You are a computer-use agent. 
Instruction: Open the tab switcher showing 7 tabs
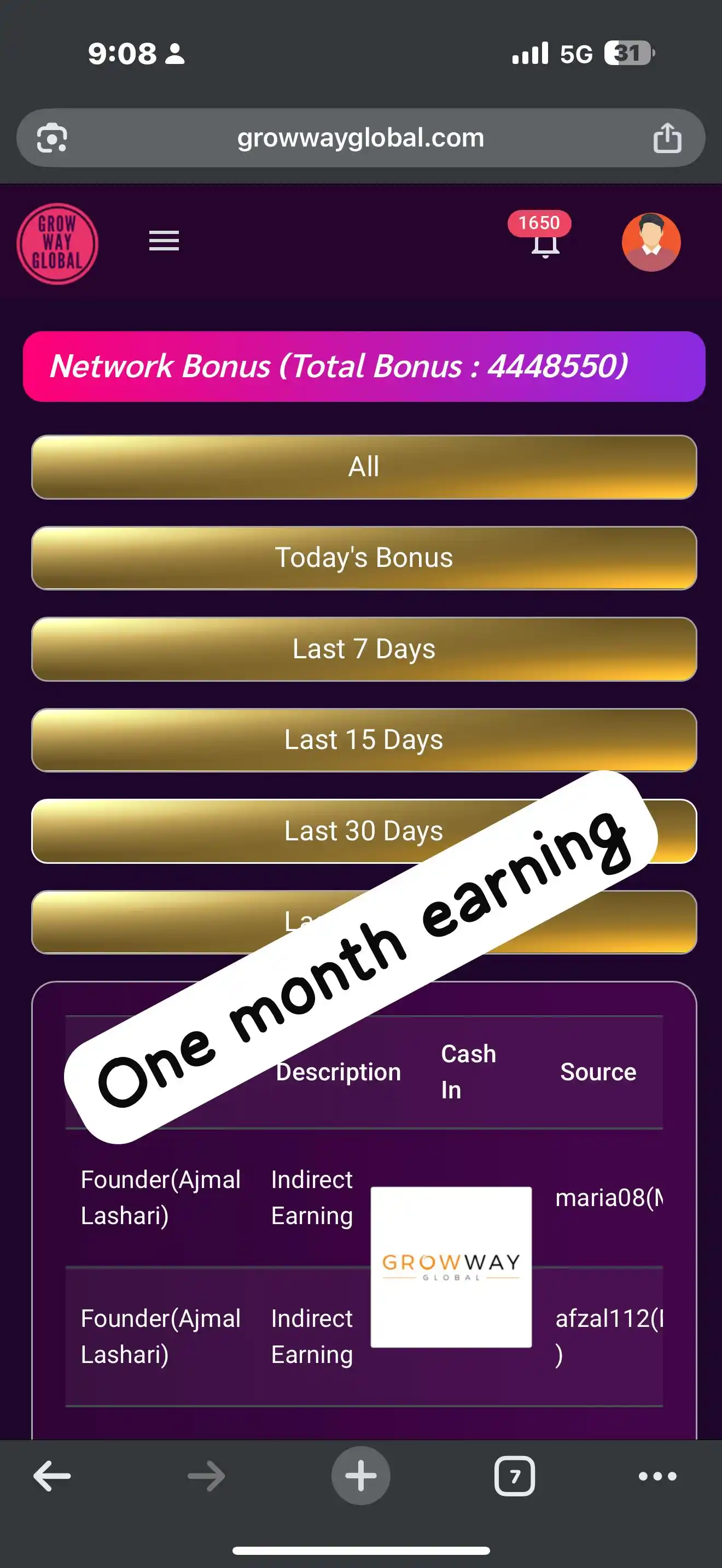coord(514,1476)
